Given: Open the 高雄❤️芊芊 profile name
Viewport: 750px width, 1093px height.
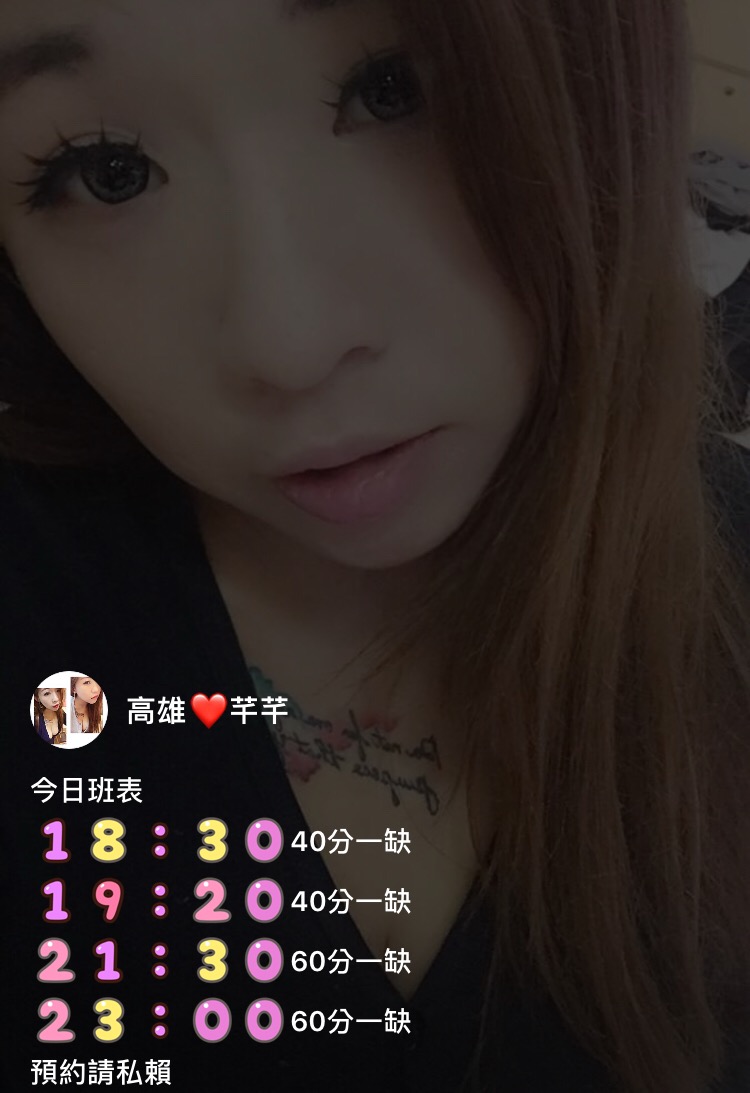Looking at the screenshot, I should (207, 711).
